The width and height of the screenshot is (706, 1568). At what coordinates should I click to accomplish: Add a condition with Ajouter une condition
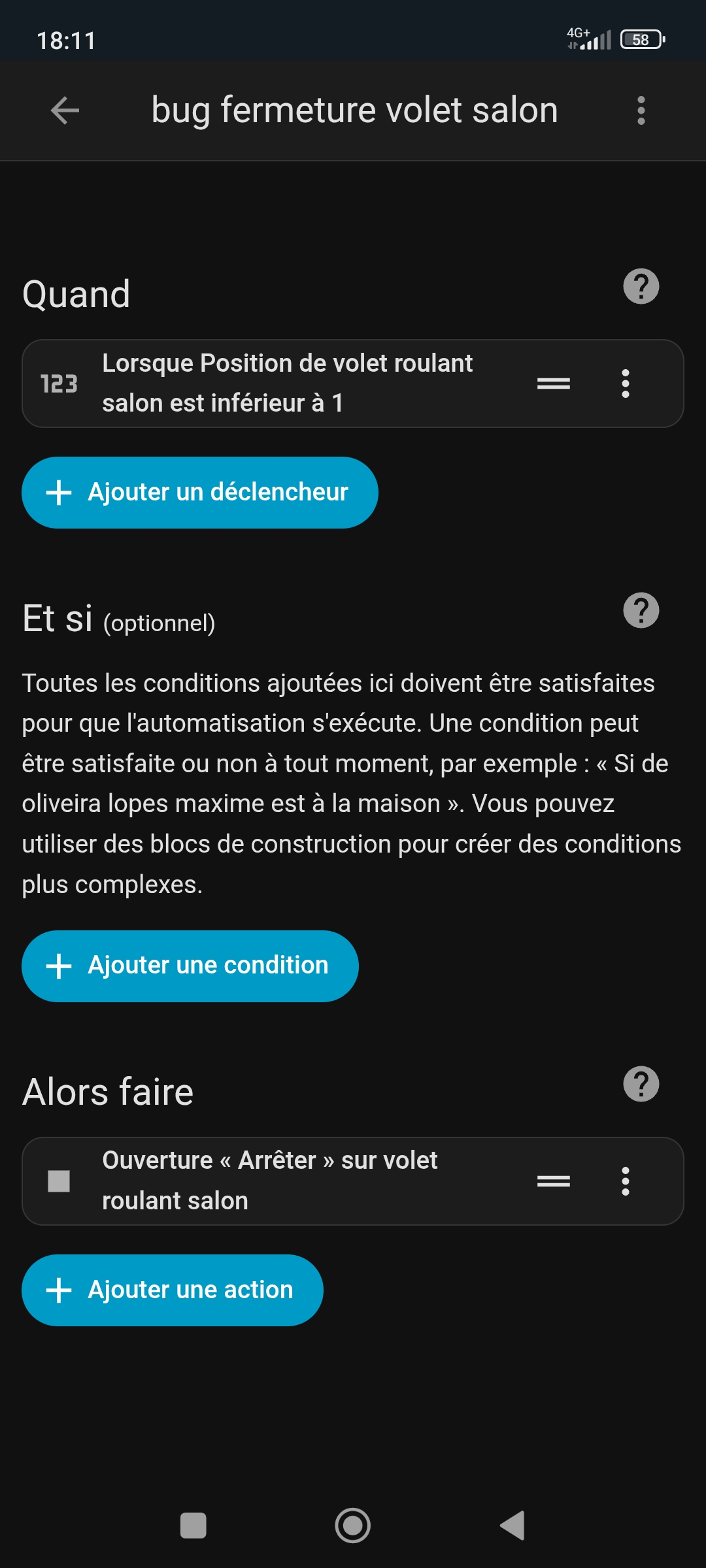point(190,966)
